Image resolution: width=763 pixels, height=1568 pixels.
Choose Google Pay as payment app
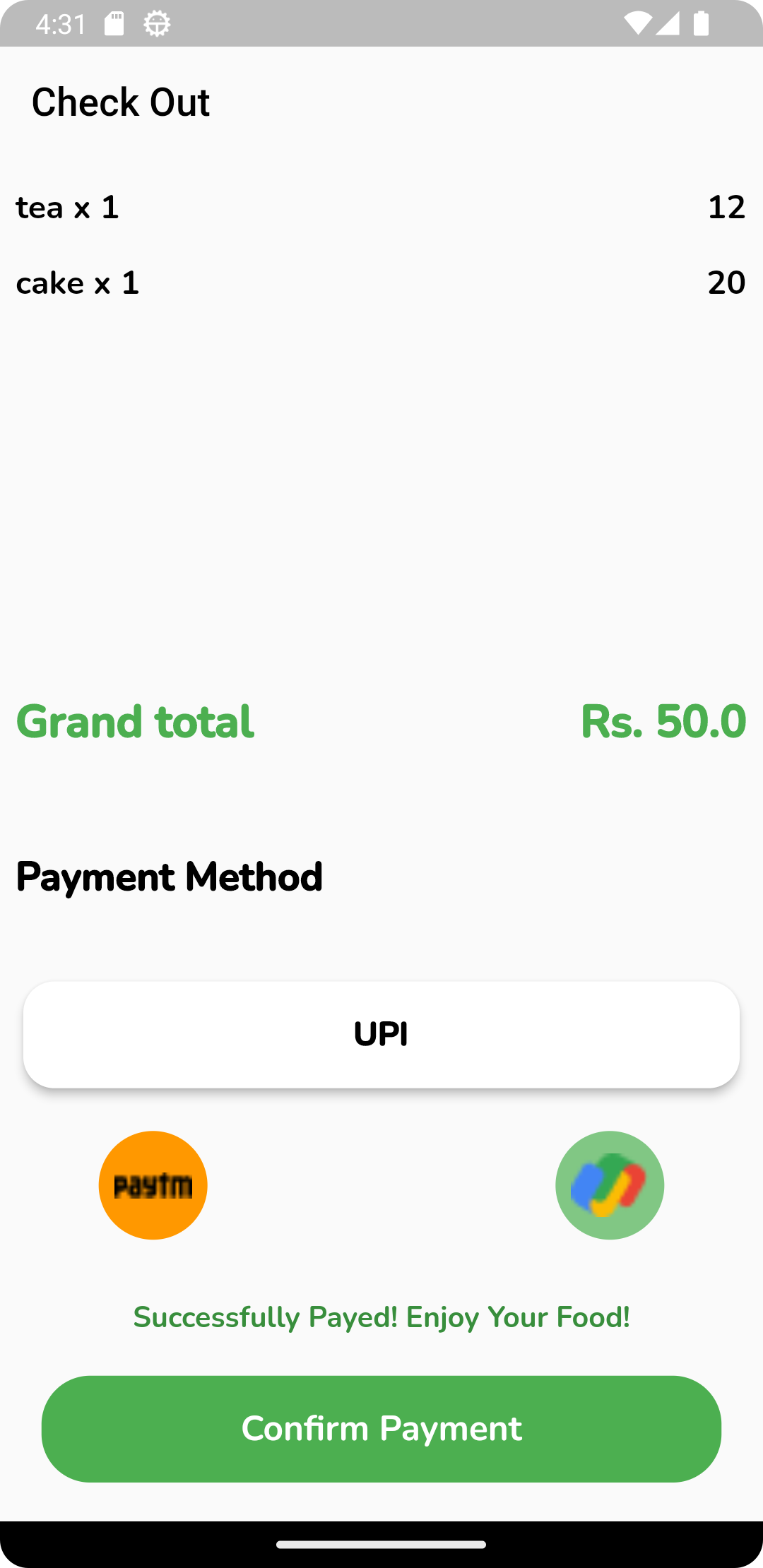coord(610,1185)
